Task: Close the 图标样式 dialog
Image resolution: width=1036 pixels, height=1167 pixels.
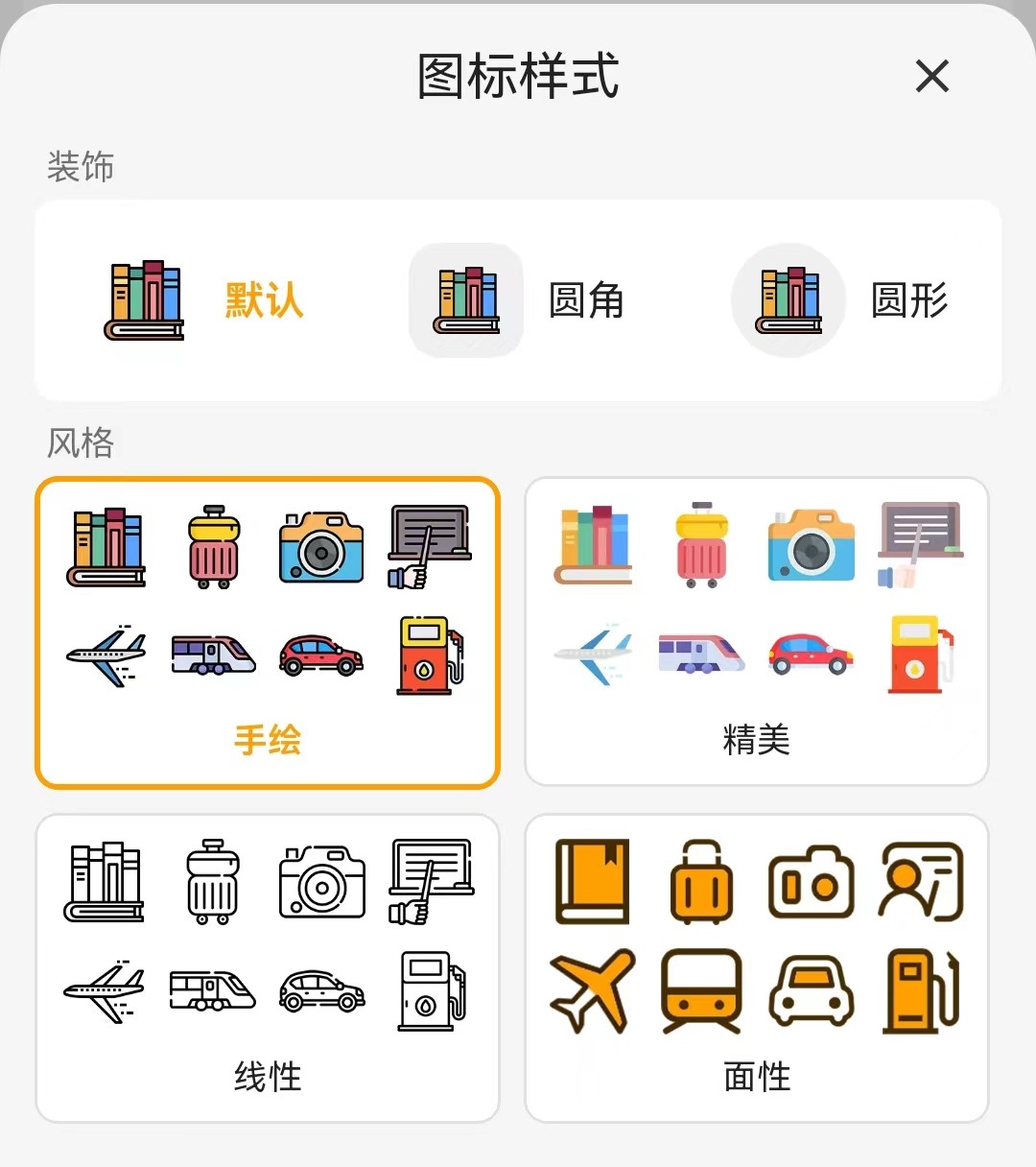Action: tap(930, 76)
